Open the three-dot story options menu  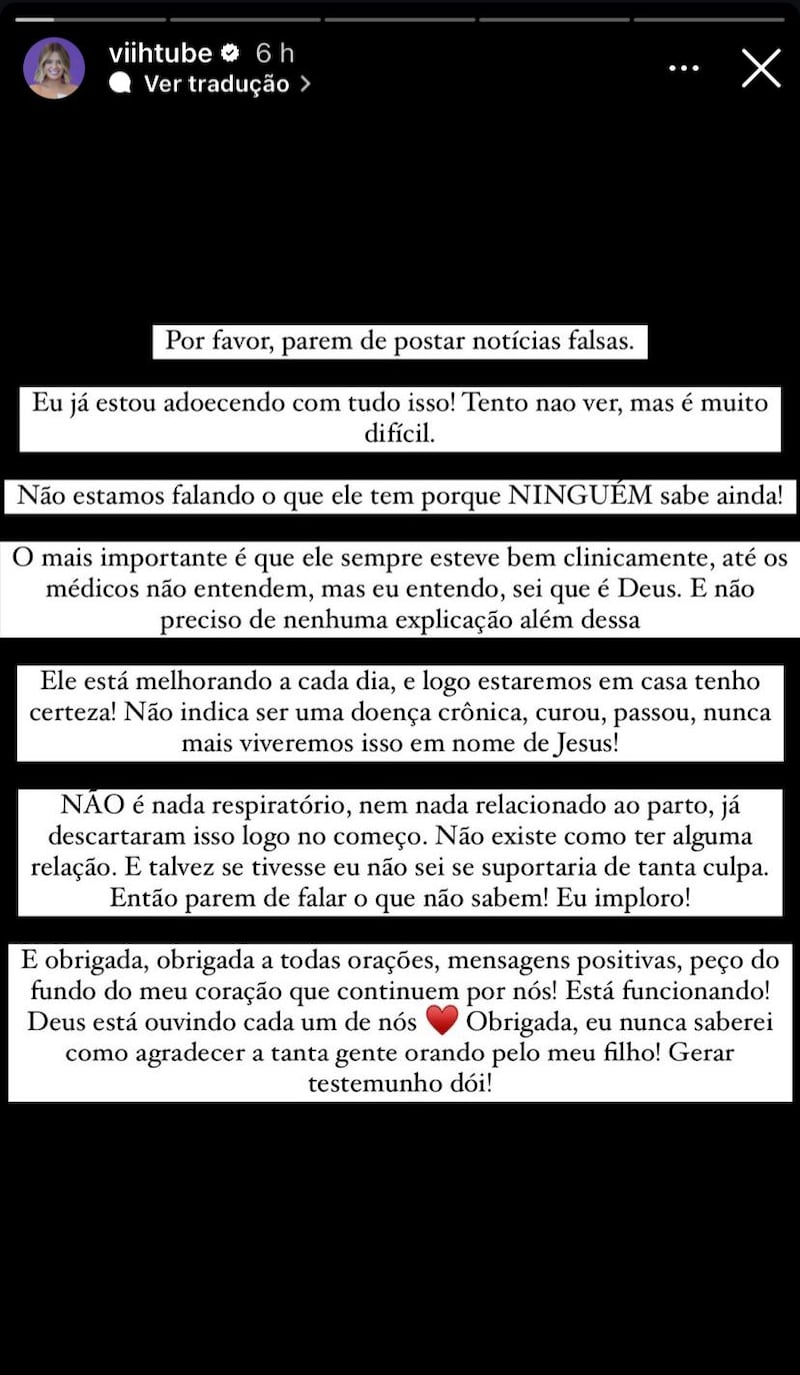pyautogui.click(x=684, y=68)
